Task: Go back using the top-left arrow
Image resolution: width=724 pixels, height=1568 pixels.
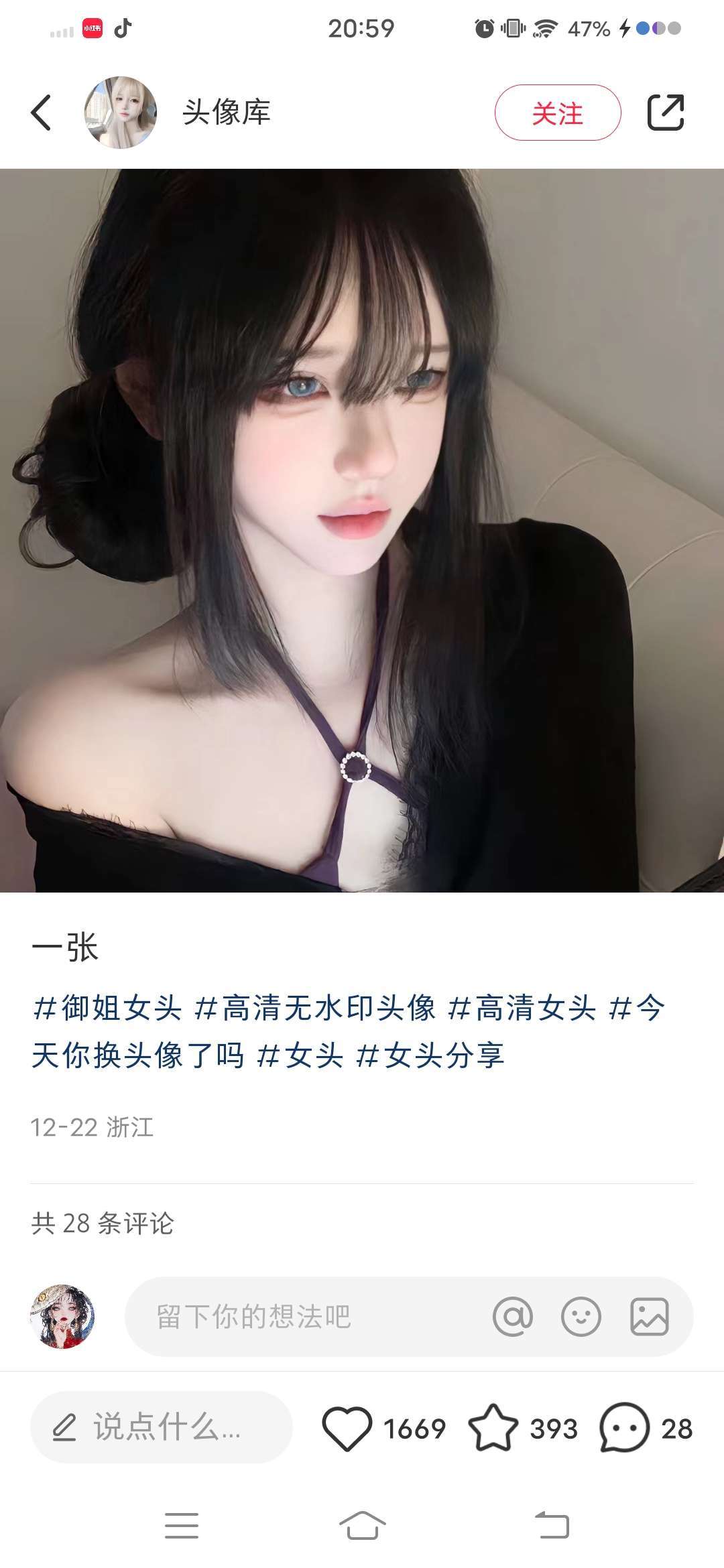Action: click(x=42, y=113)
